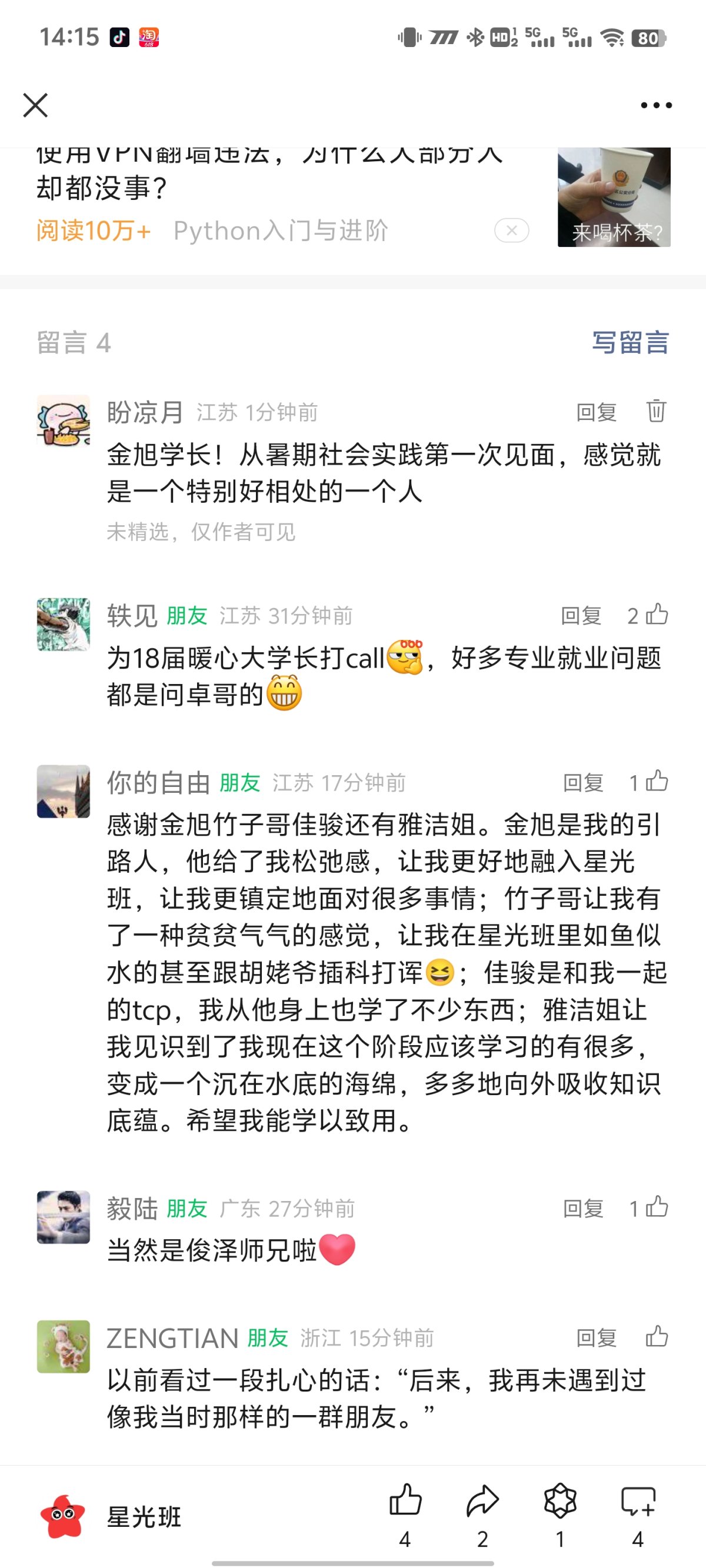Reply to 盼凉月's comment
Image resolution: width=706 pixels, height=1568 pixels.
pyautogui.click(x=597, y=413)
